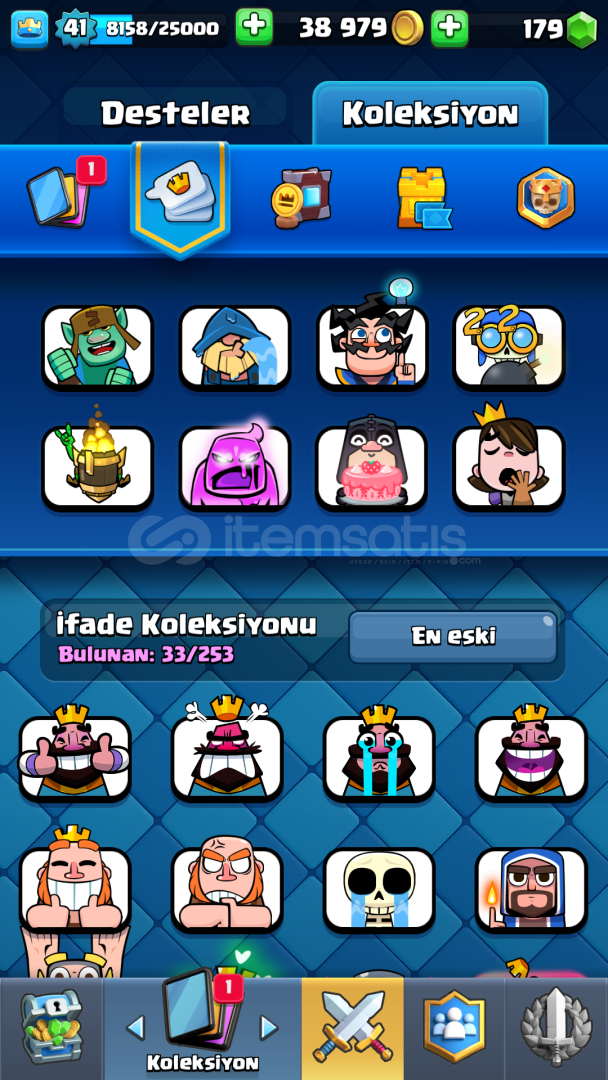The image size is (608, 1080).
Task: Open the events sword laurel tab
Action: pyautogui.click(x=556, y=1028)
